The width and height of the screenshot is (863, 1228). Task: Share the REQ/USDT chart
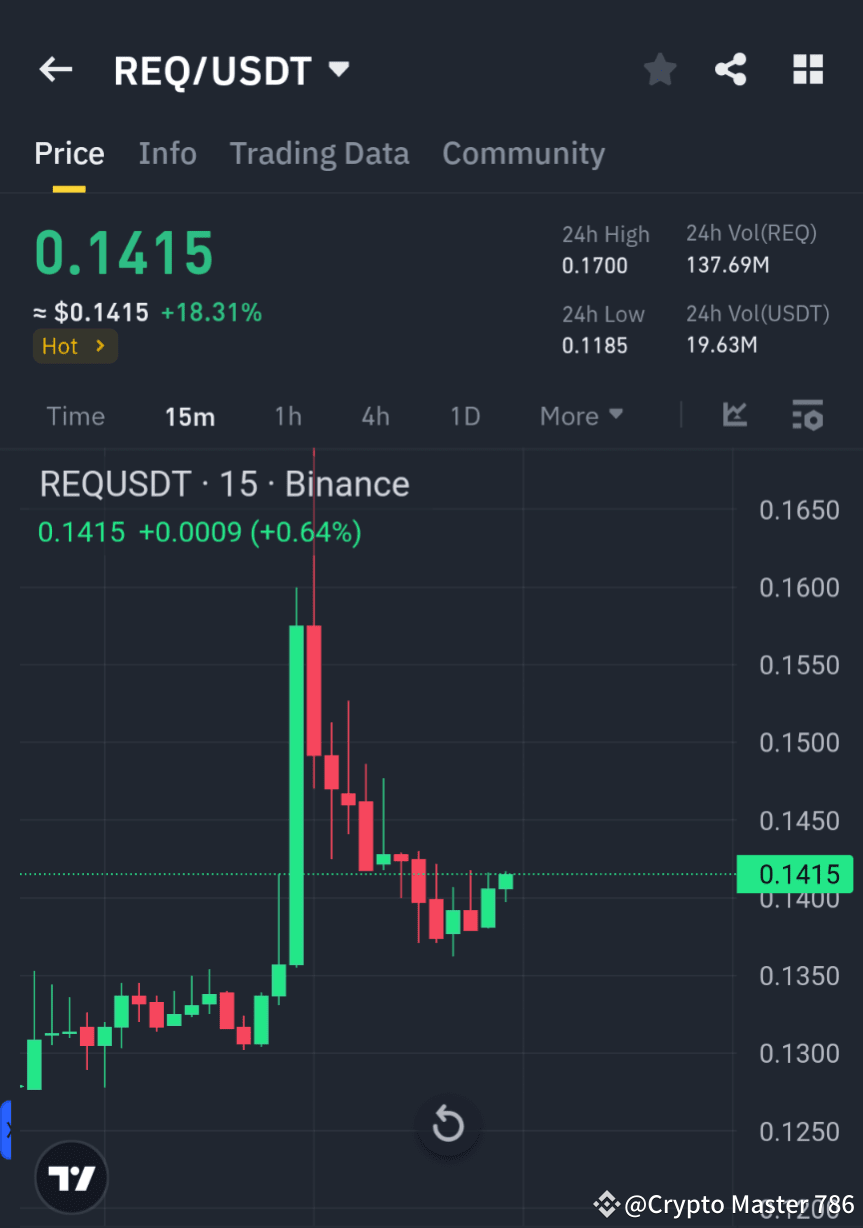tap(731, 69)
